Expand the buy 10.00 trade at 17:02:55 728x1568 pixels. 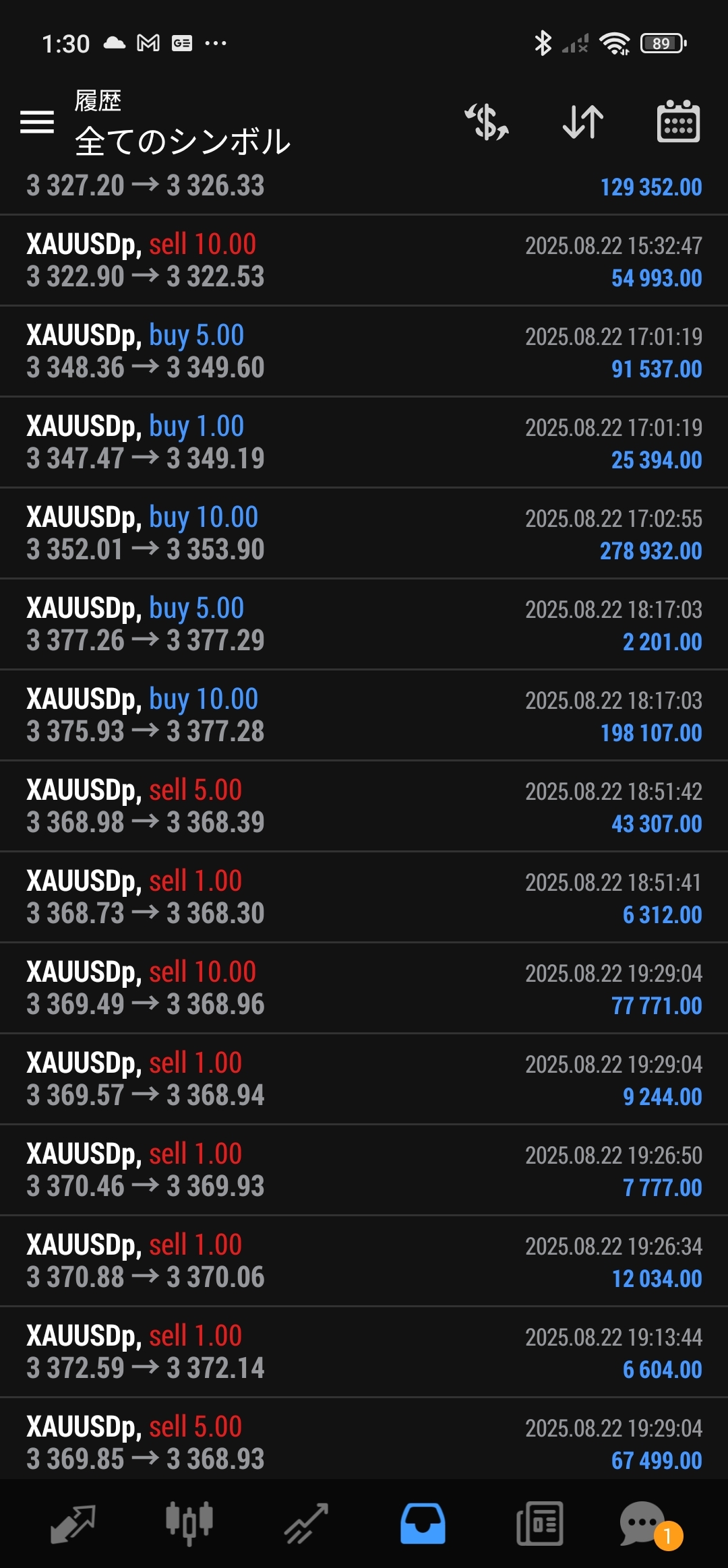364,533
